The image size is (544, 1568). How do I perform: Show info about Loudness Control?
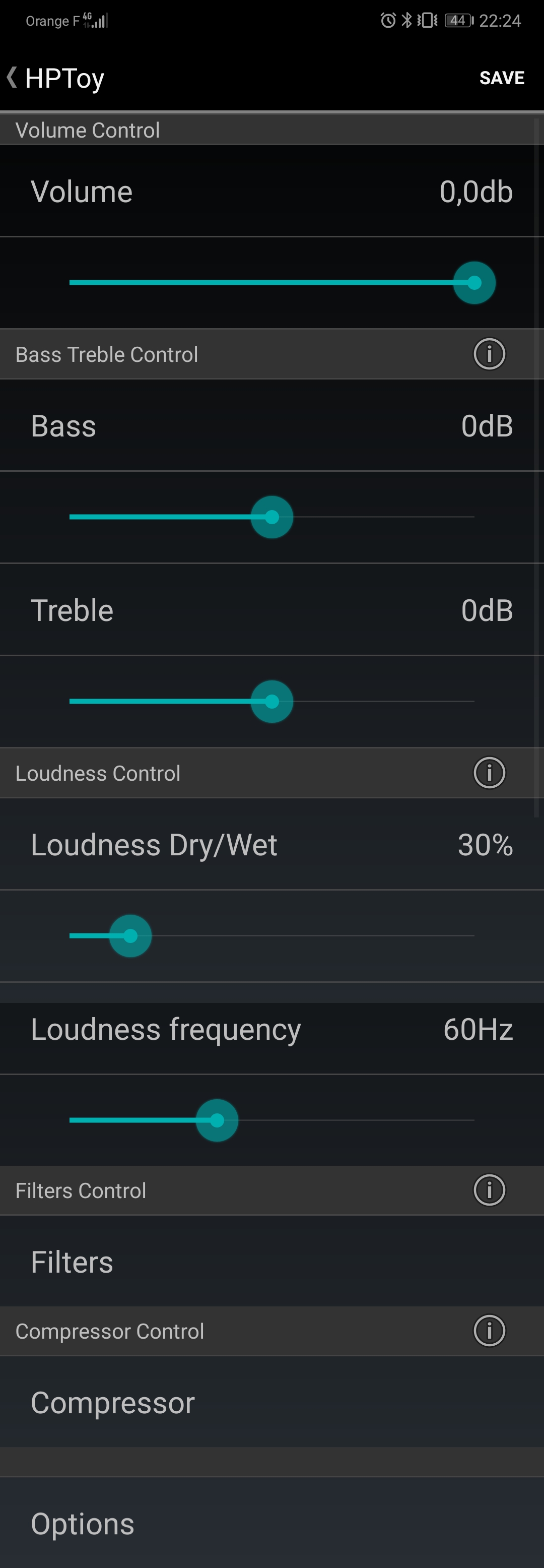click(489, 773)
